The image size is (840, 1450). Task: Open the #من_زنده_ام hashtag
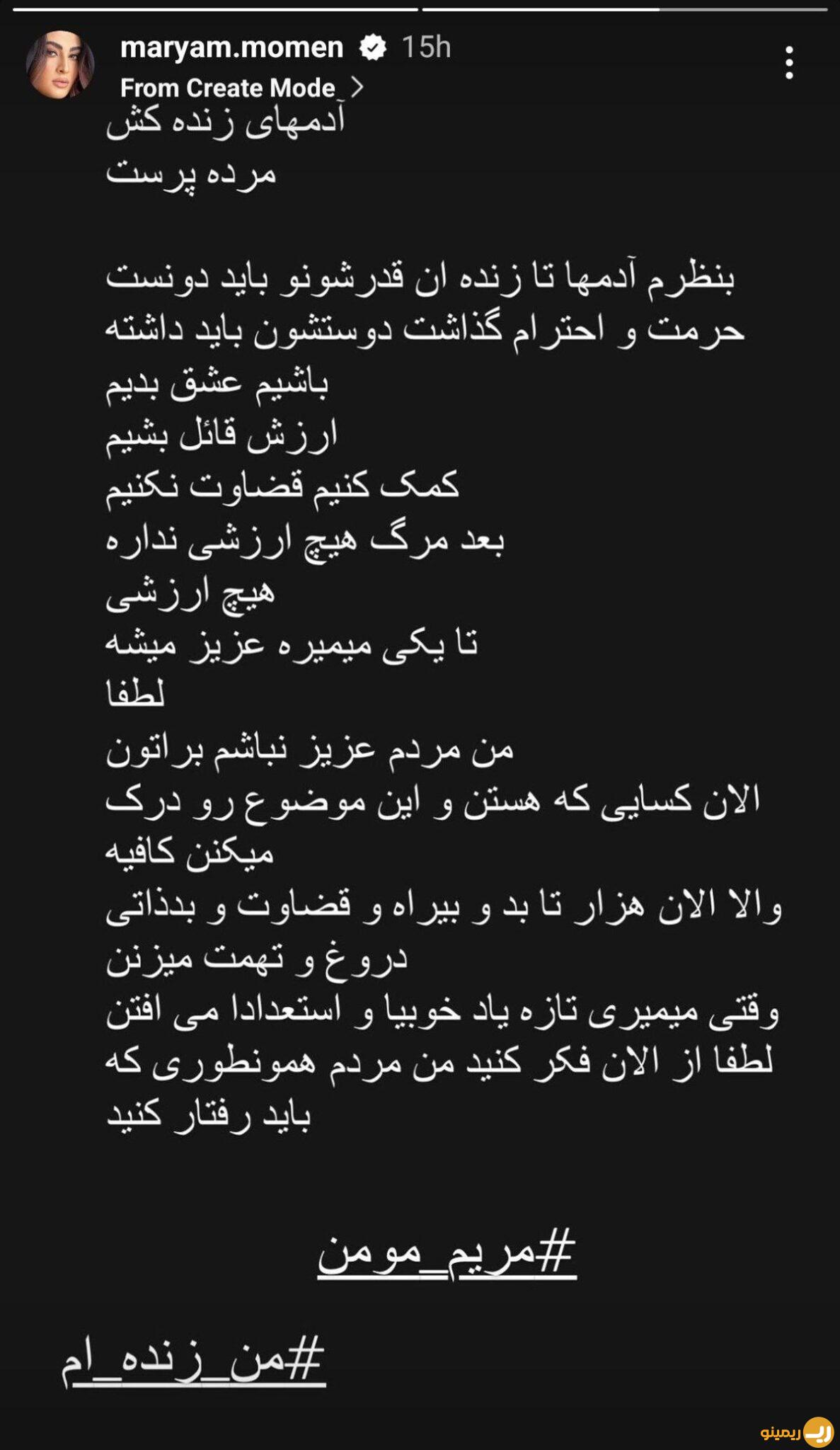(193, 1361)
